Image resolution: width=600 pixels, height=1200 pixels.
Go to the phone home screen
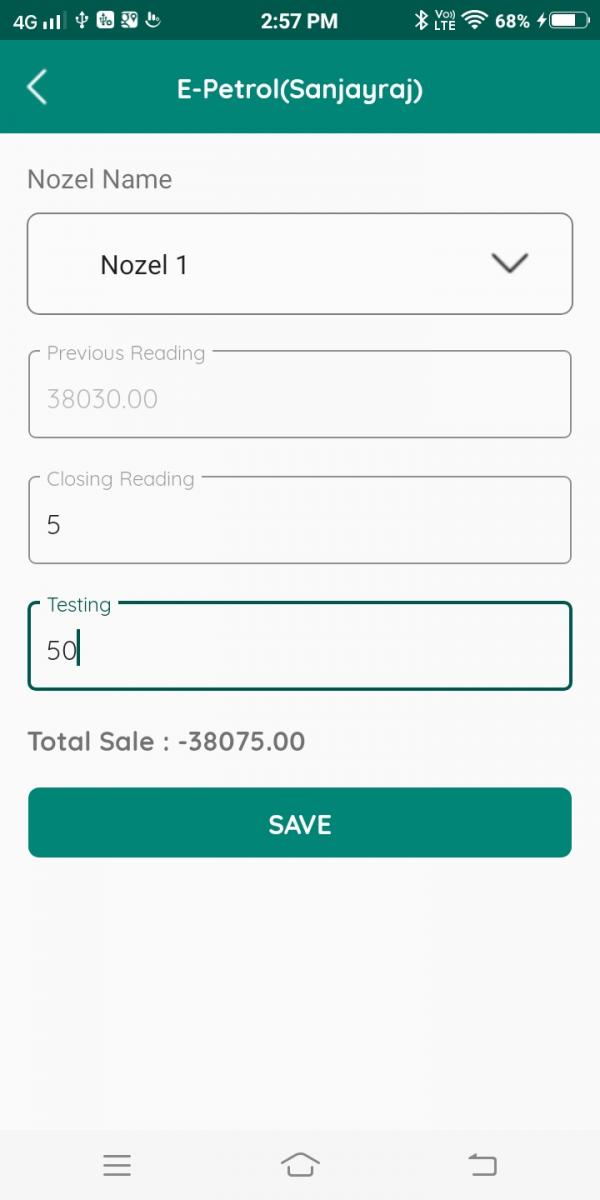tap(300, 1165)
